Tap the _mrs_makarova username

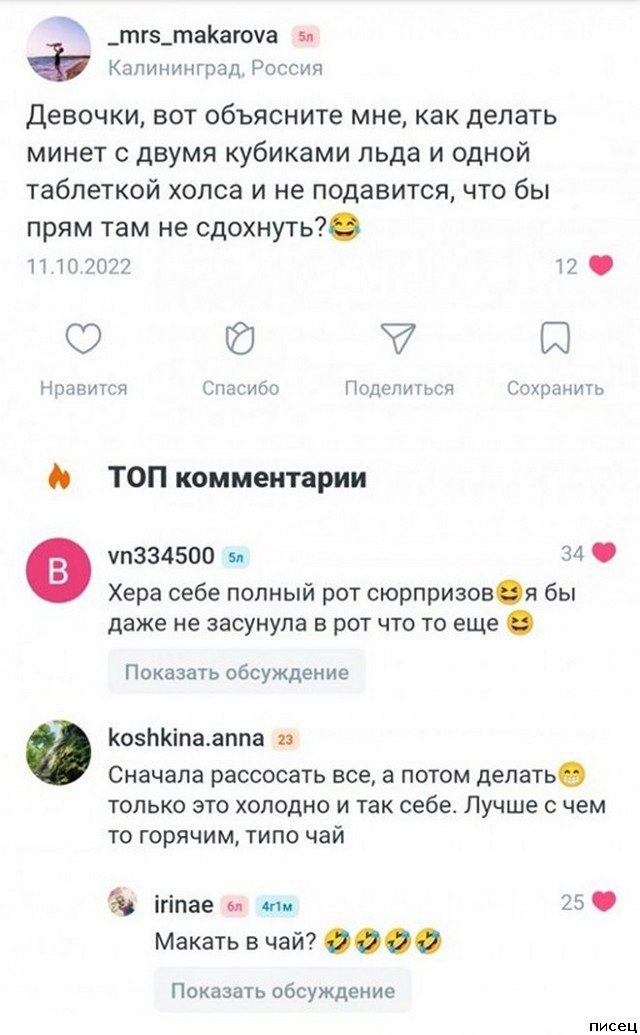(193, 36)
